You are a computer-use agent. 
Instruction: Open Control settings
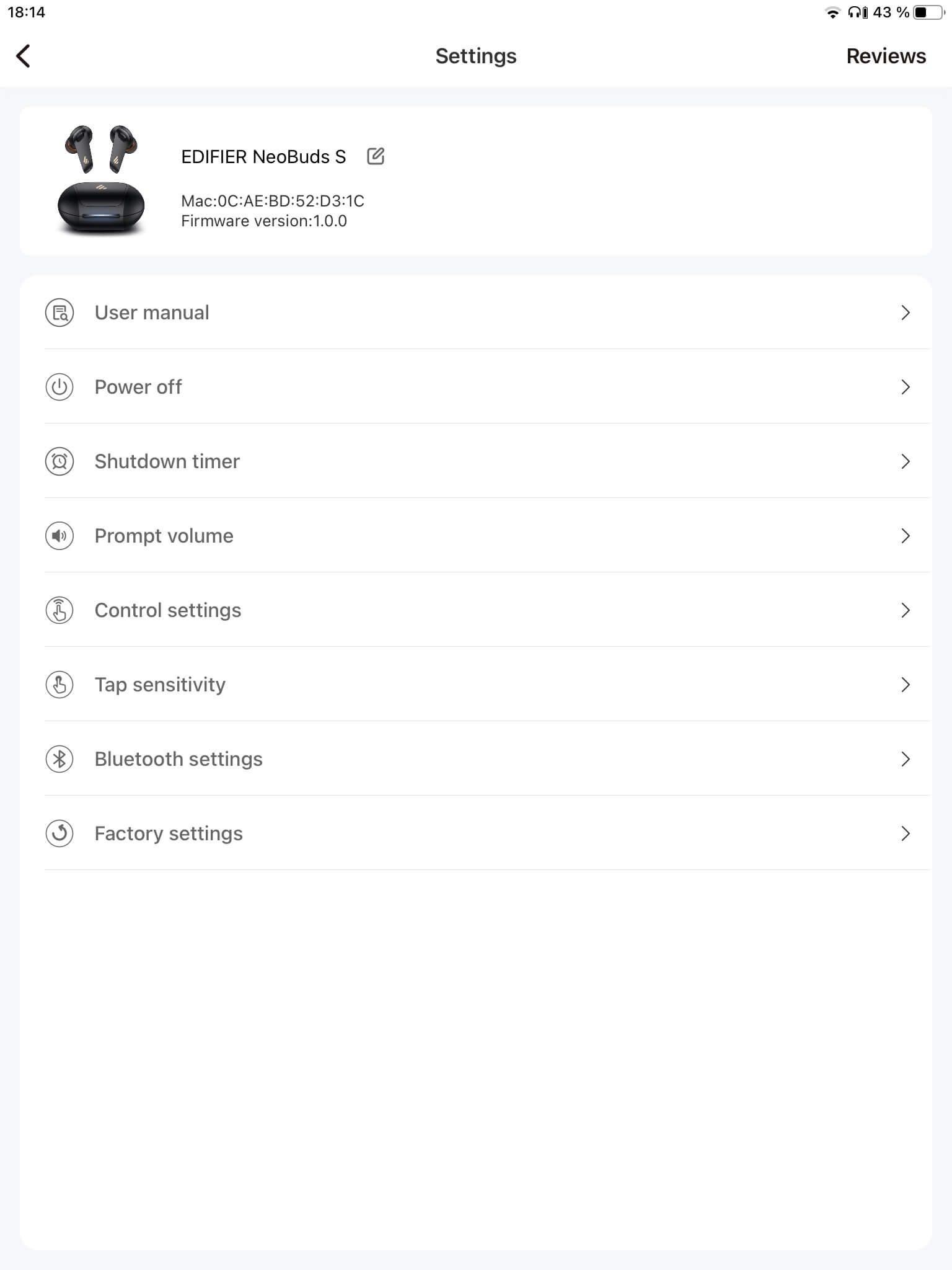point(476,610)
